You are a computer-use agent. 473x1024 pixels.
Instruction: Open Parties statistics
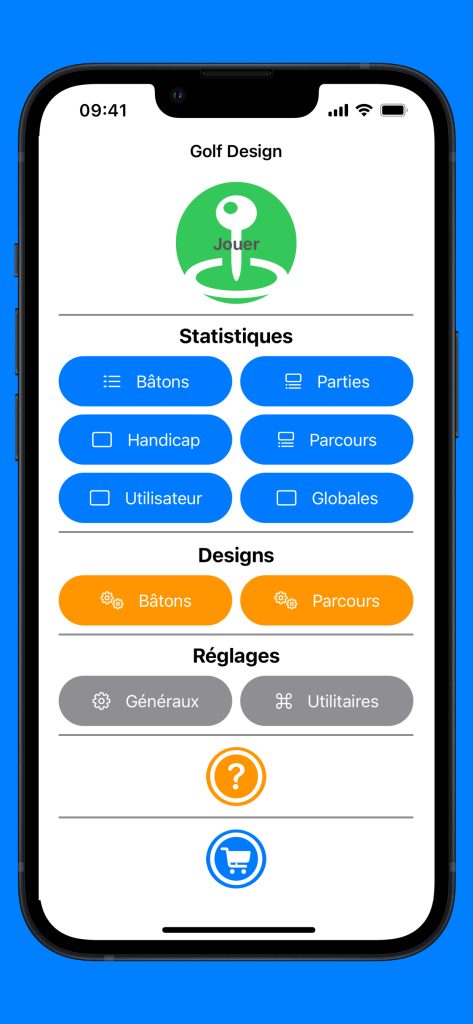tap(327, 381)
